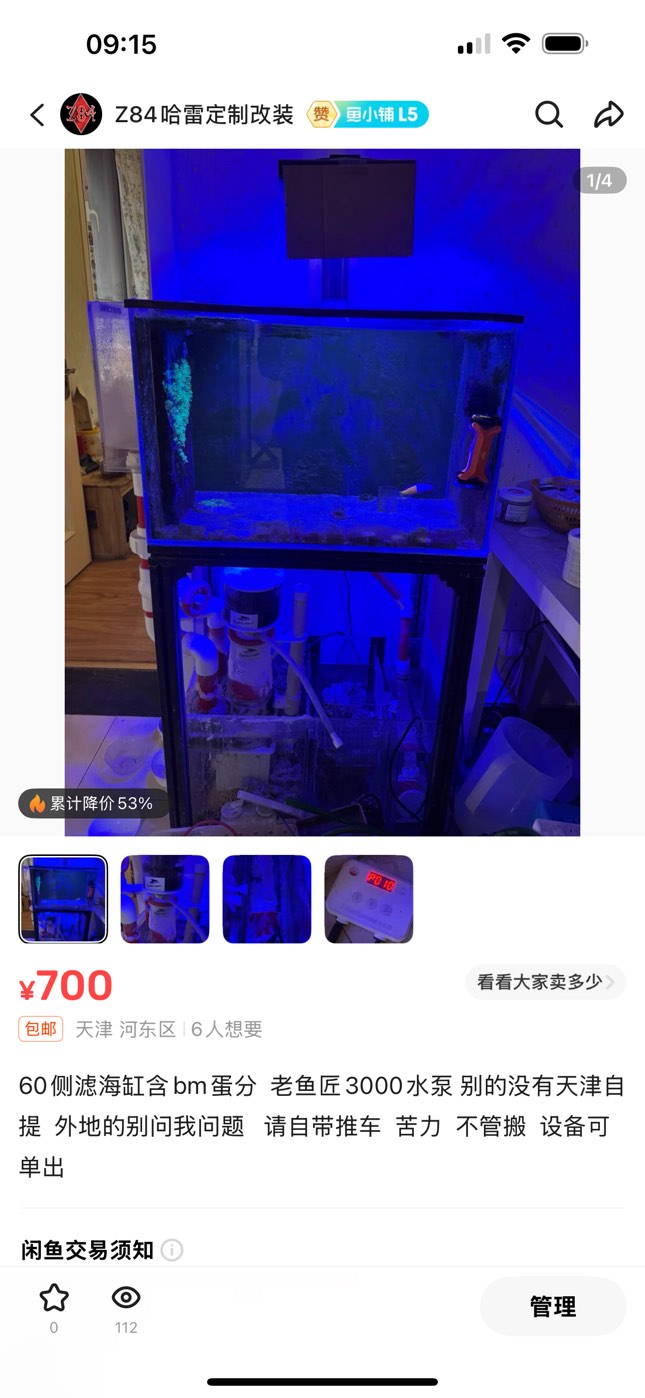Select the fourth thumbnail showing the controller

tap(369, 899)
